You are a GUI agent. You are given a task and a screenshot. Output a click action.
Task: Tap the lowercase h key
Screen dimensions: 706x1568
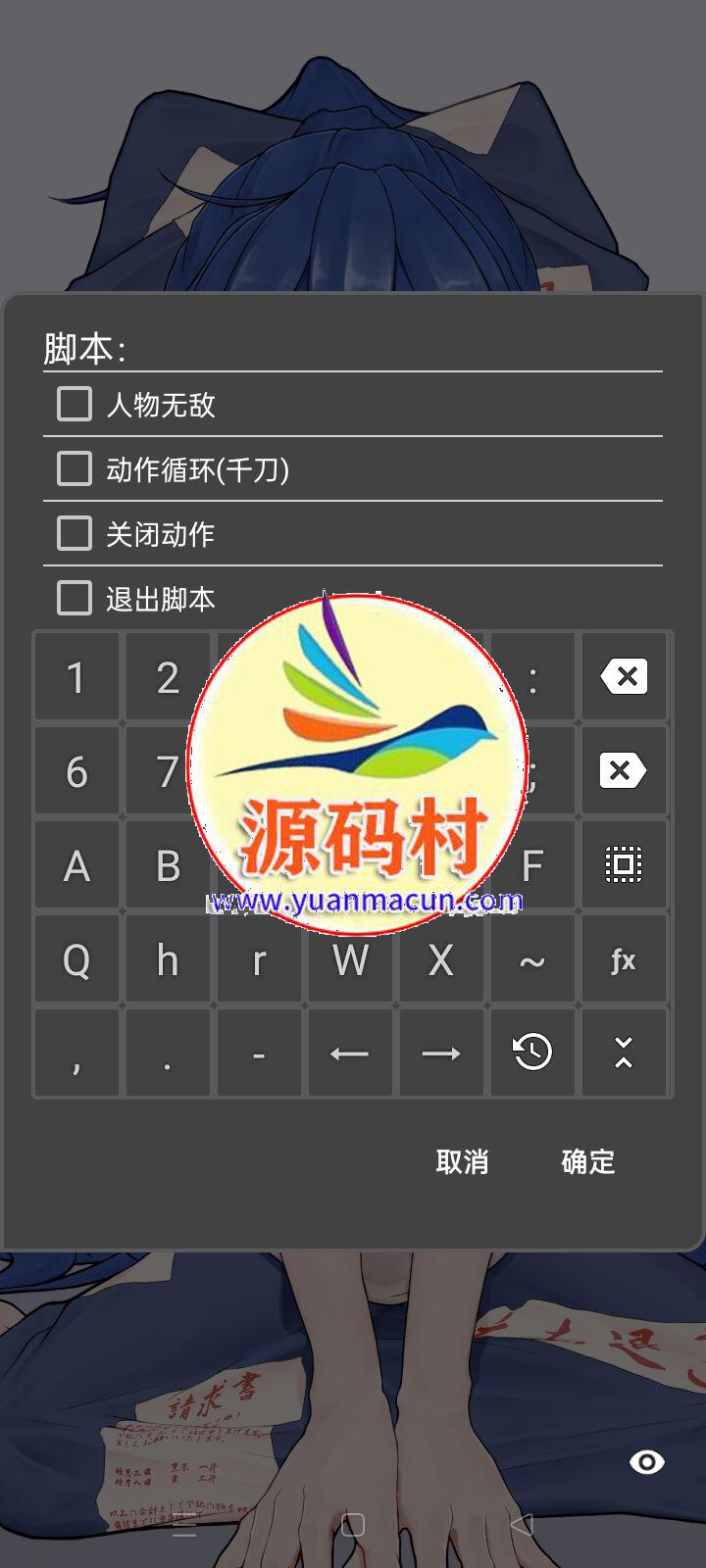(x=168, y=960)
